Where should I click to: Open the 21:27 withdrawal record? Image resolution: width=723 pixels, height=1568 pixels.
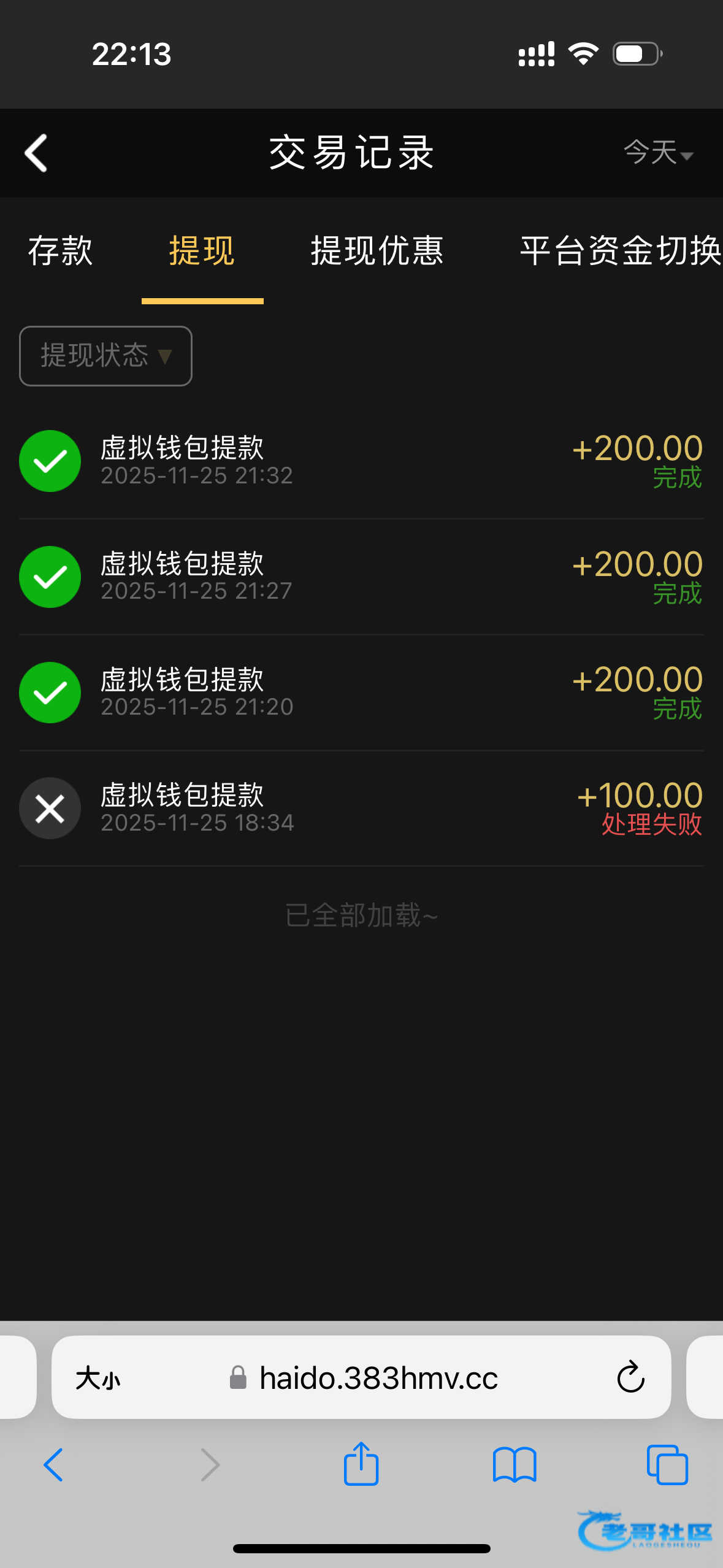[361, 577]
